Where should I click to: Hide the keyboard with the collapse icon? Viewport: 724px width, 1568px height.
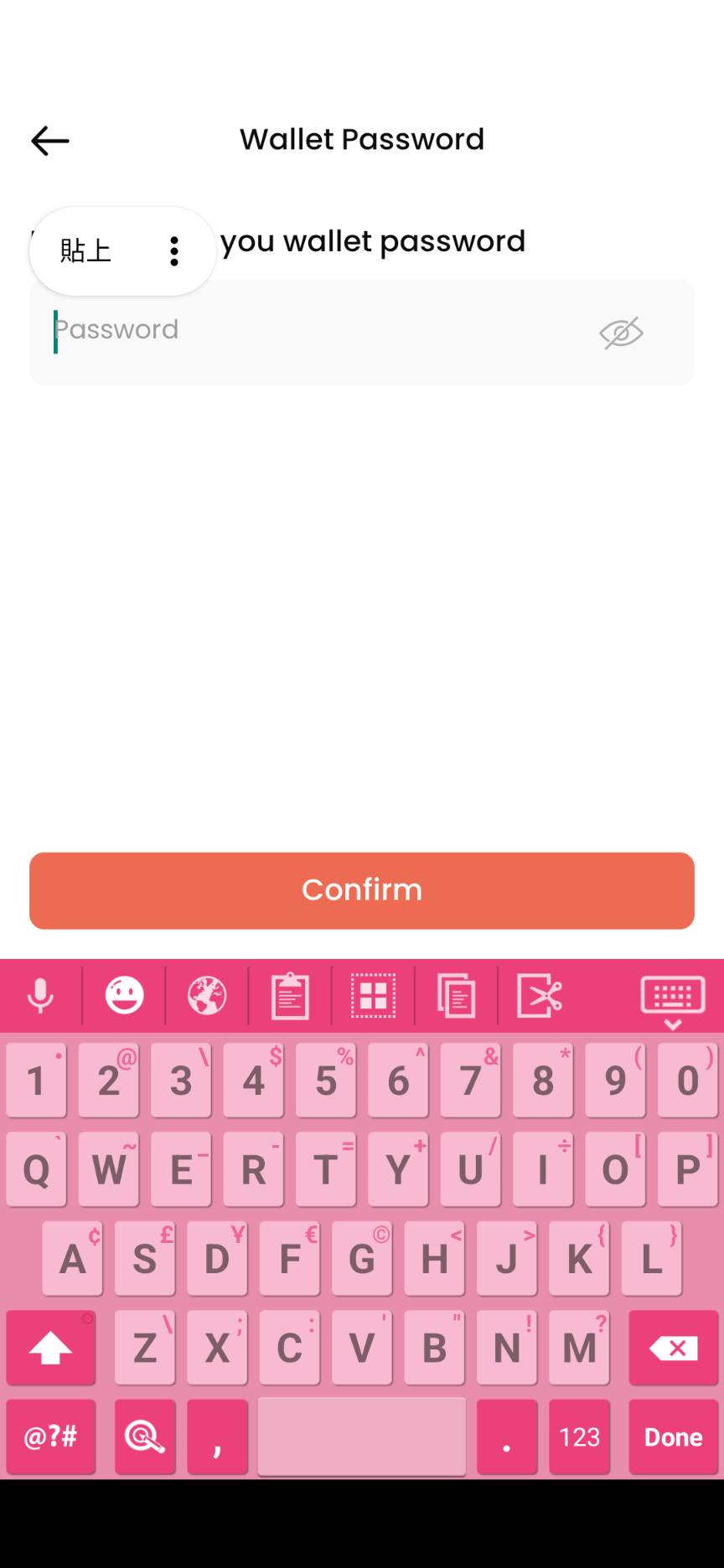[x=673, y=1002]
